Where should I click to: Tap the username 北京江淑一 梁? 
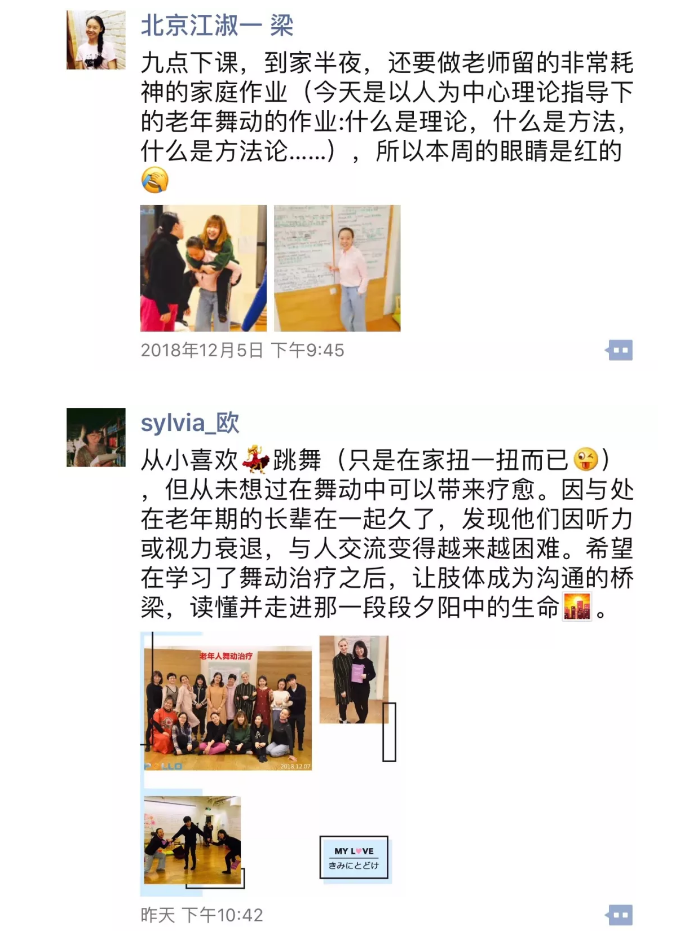(x=217, y=26)
